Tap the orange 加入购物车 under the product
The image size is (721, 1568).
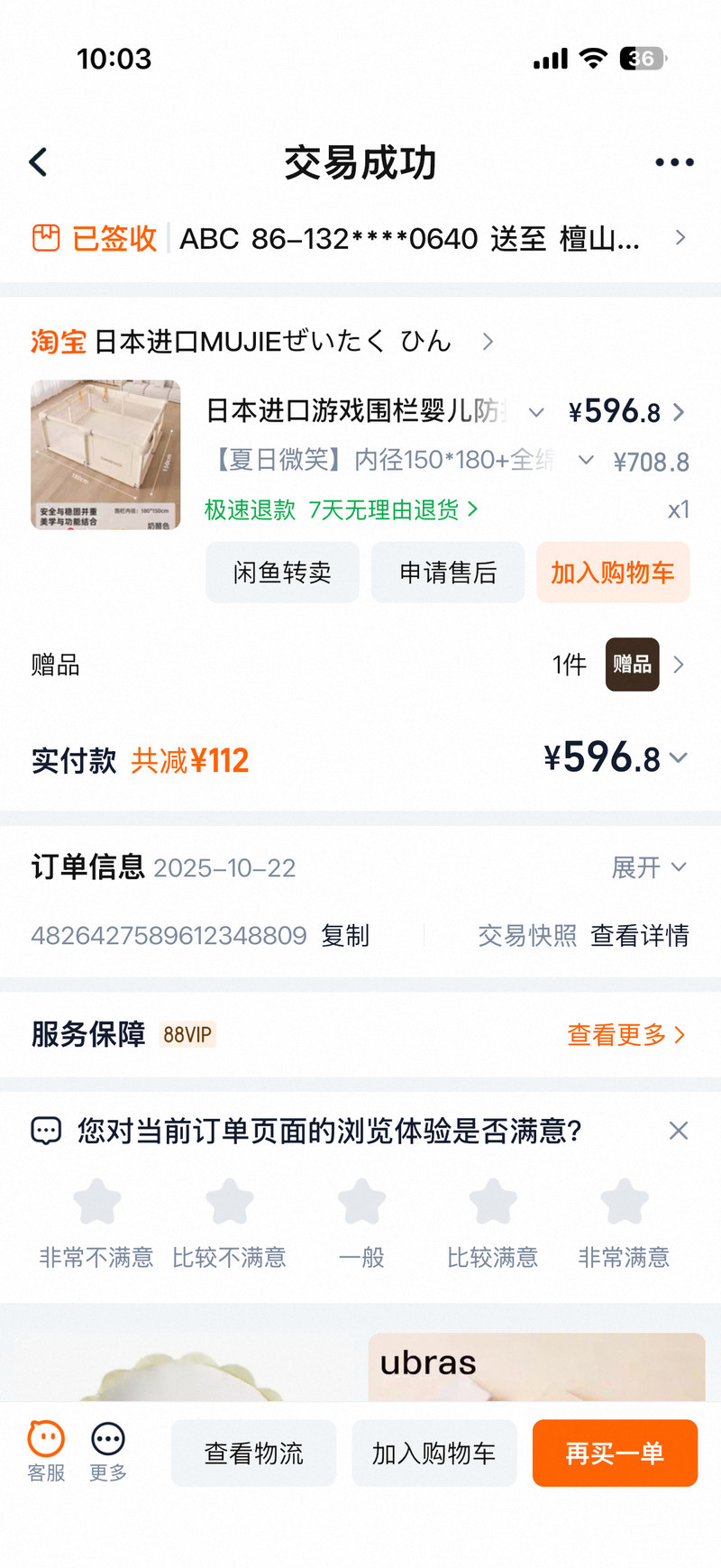pyautogui.click(x=613, y=573)
